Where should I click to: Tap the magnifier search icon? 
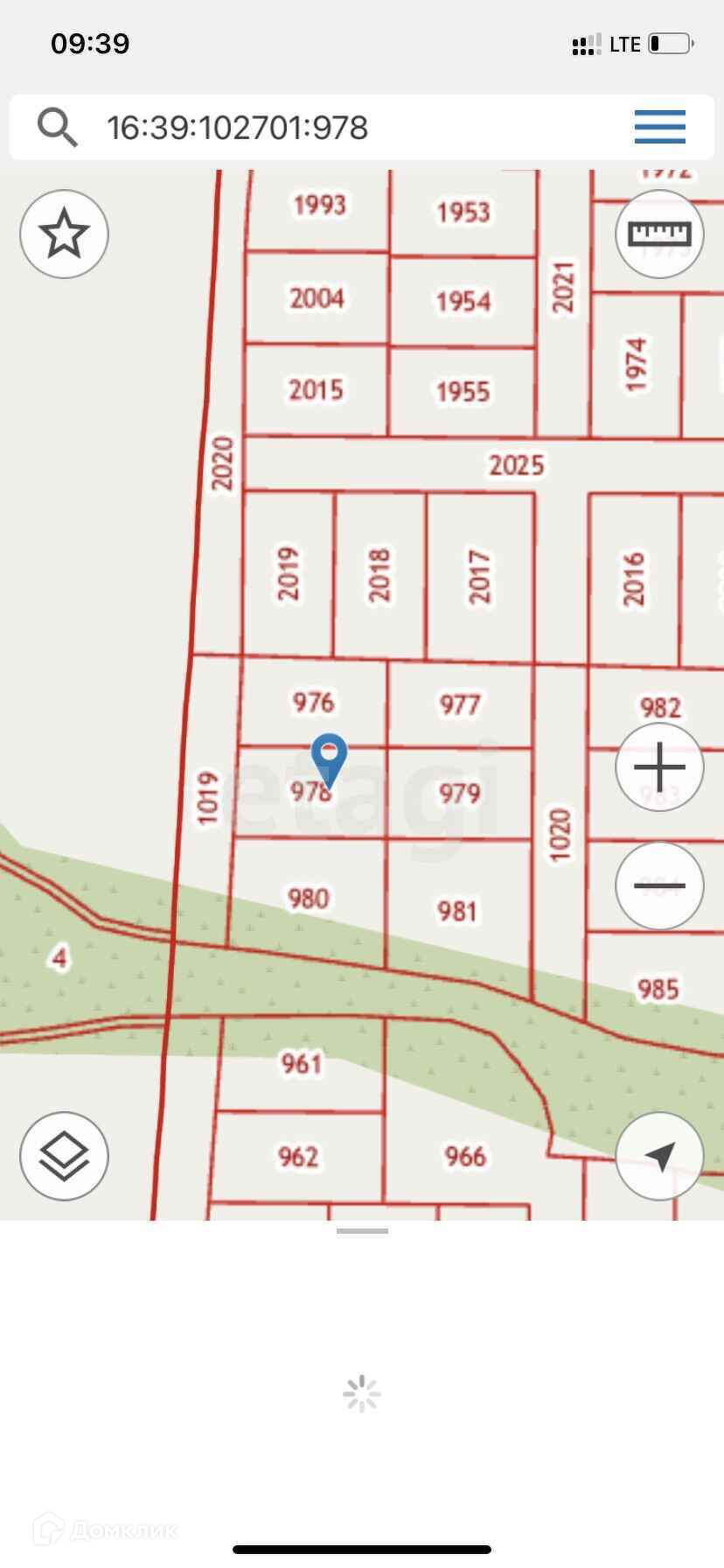(58, 128)
